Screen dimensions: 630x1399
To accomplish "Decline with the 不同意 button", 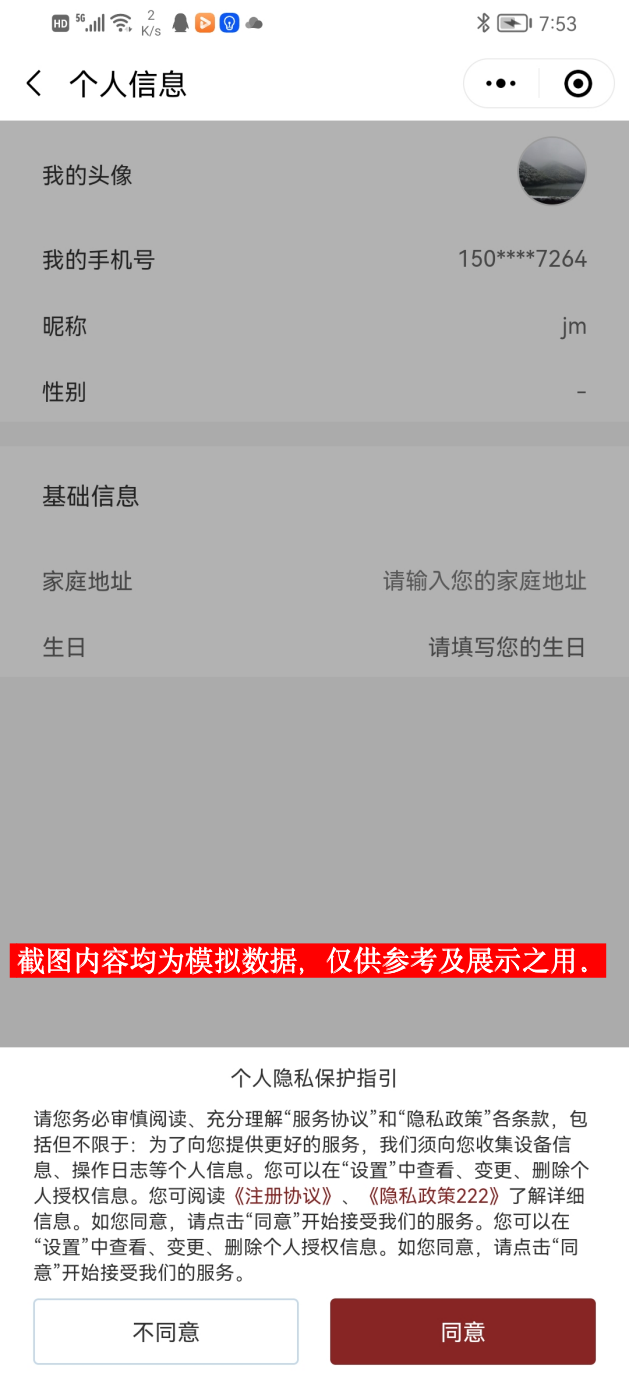I will 166,1331.
